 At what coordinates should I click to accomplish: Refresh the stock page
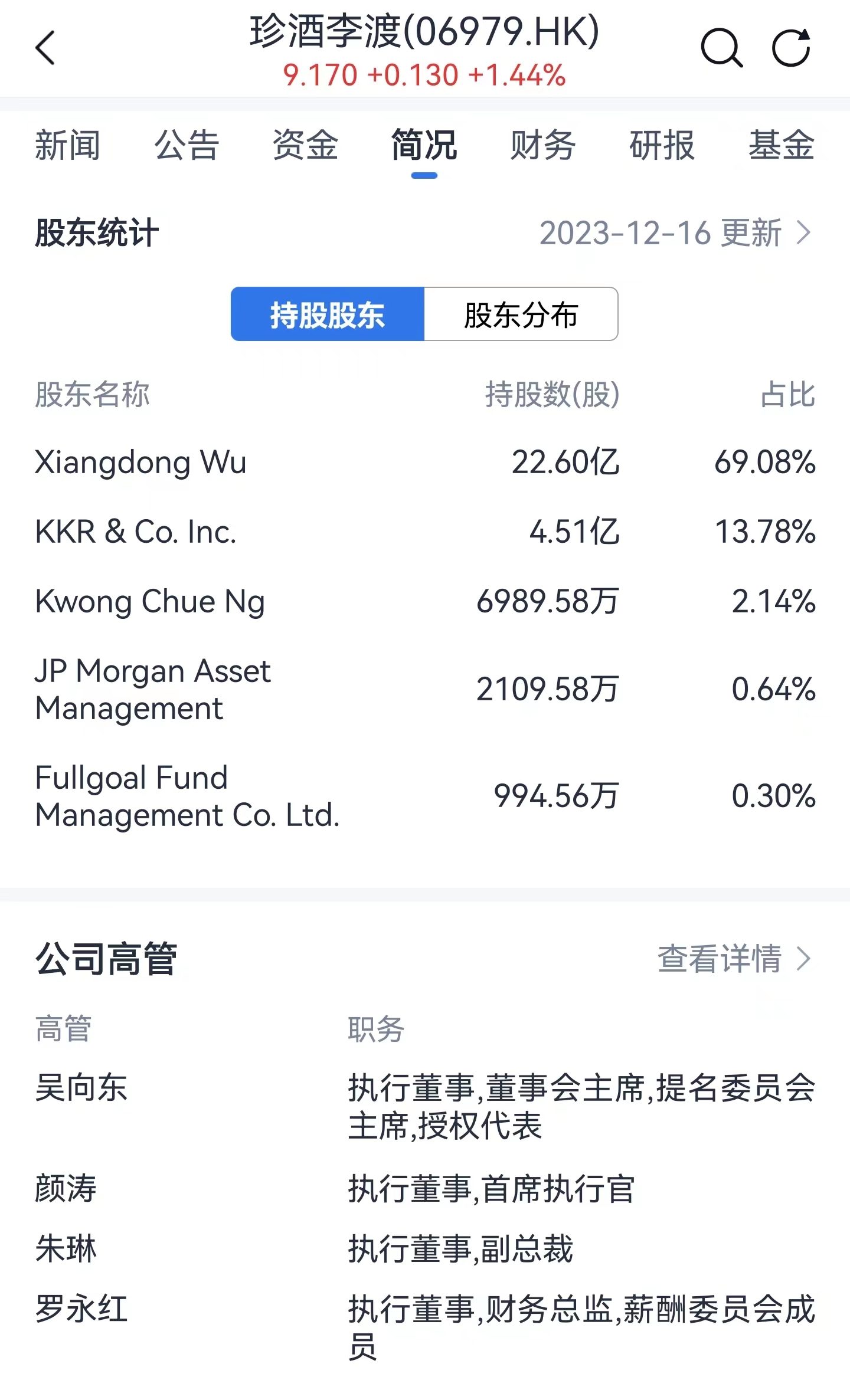pos(792,47)
